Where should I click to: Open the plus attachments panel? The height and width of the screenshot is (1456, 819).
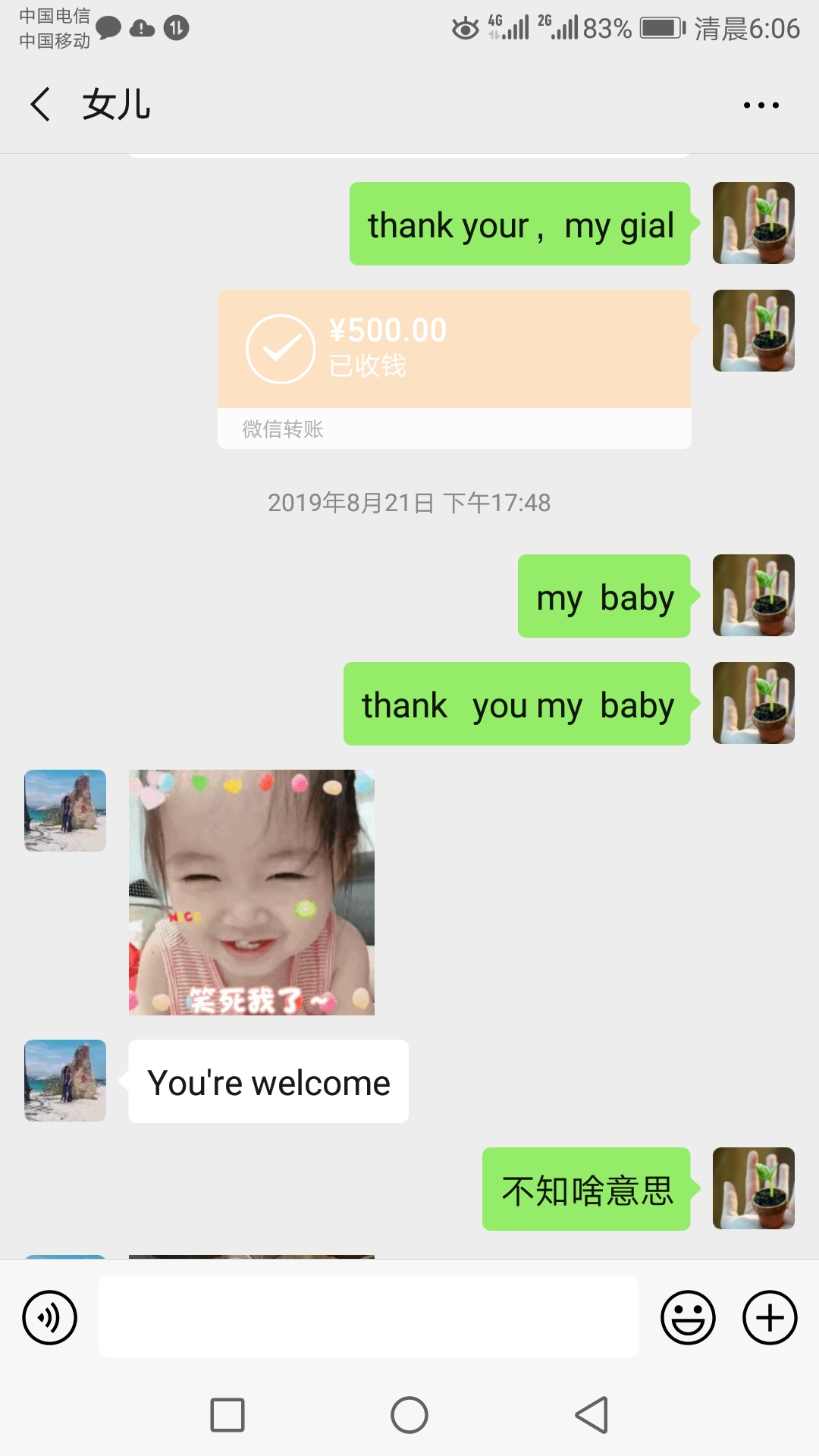[x=769, y=1317]
